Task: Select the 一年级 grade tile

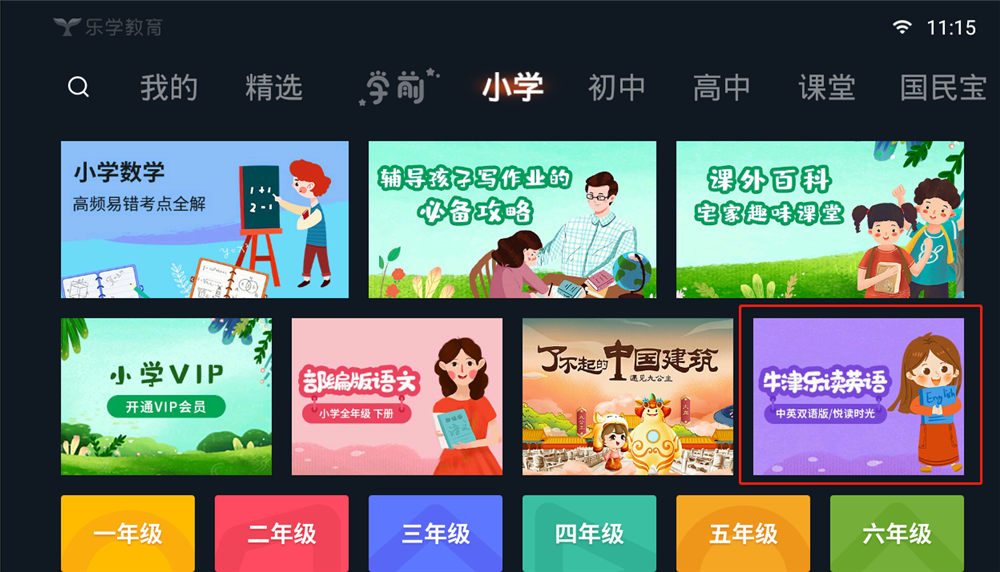Action: (127, 533)
